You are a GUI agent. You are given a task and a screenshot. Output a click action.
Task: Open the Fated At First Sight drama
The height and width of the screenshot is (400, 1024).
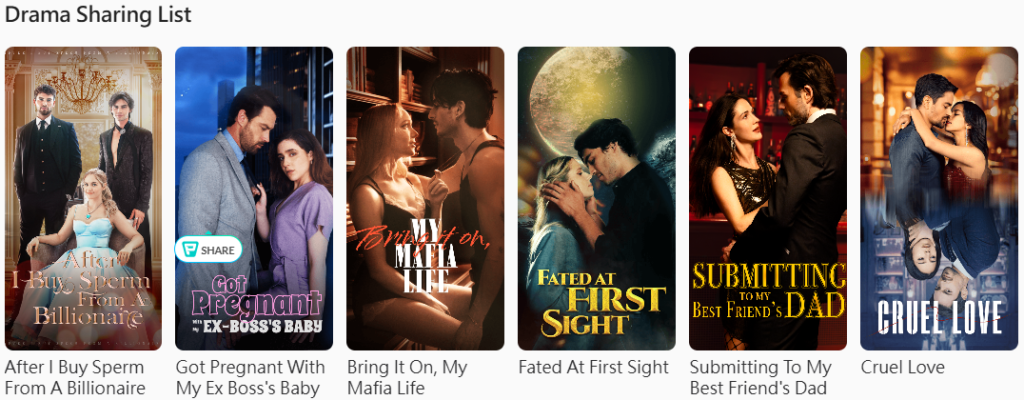pos(596,198)
